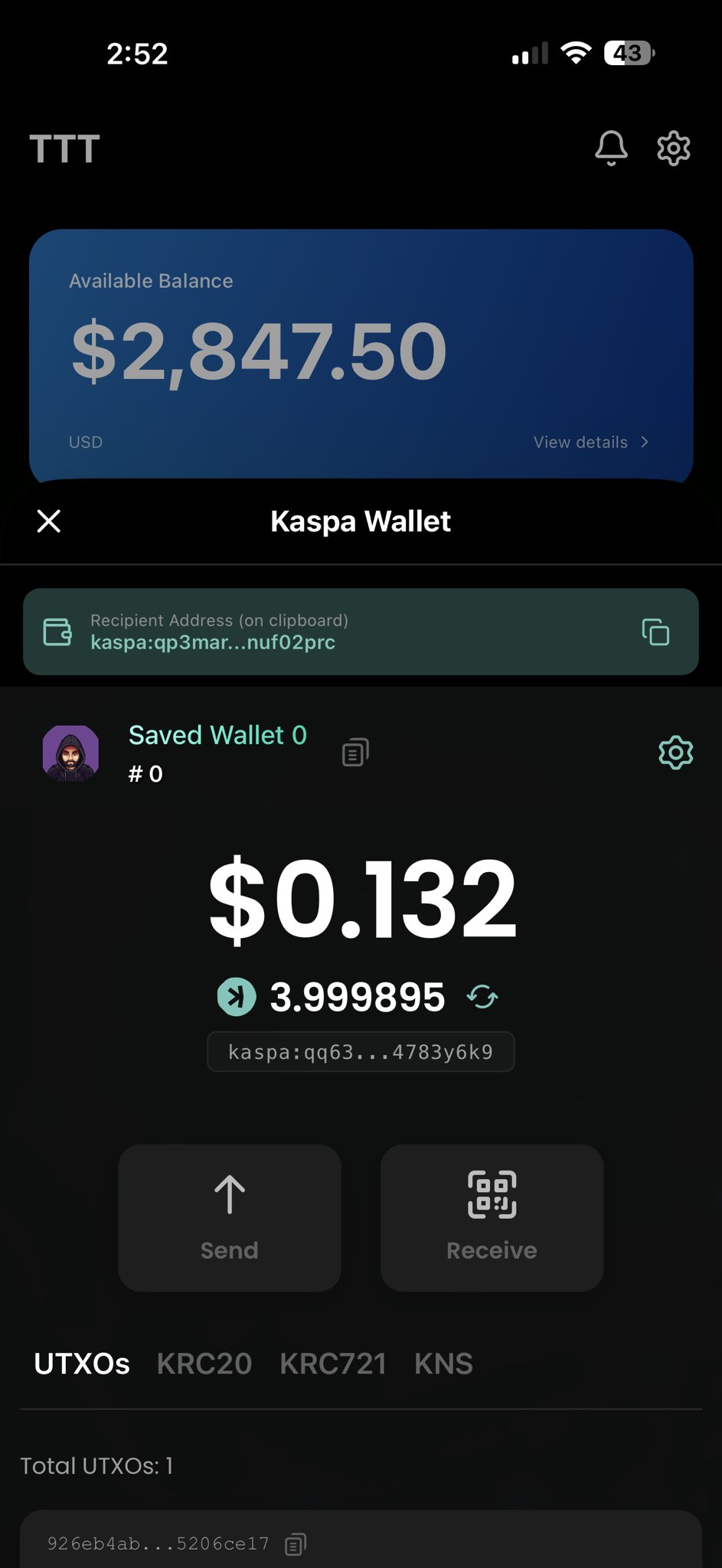Refresh the KAS balance
The image size is (722, 1568).
[482, 997]
